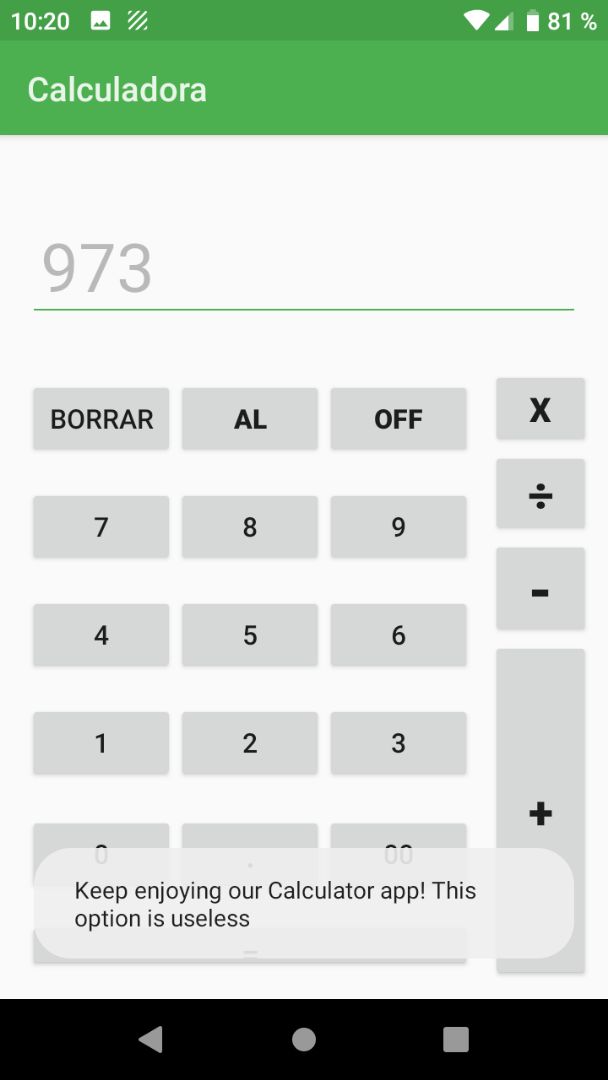Tap the number 4 key
The image size is (608, 1080).
101,635
